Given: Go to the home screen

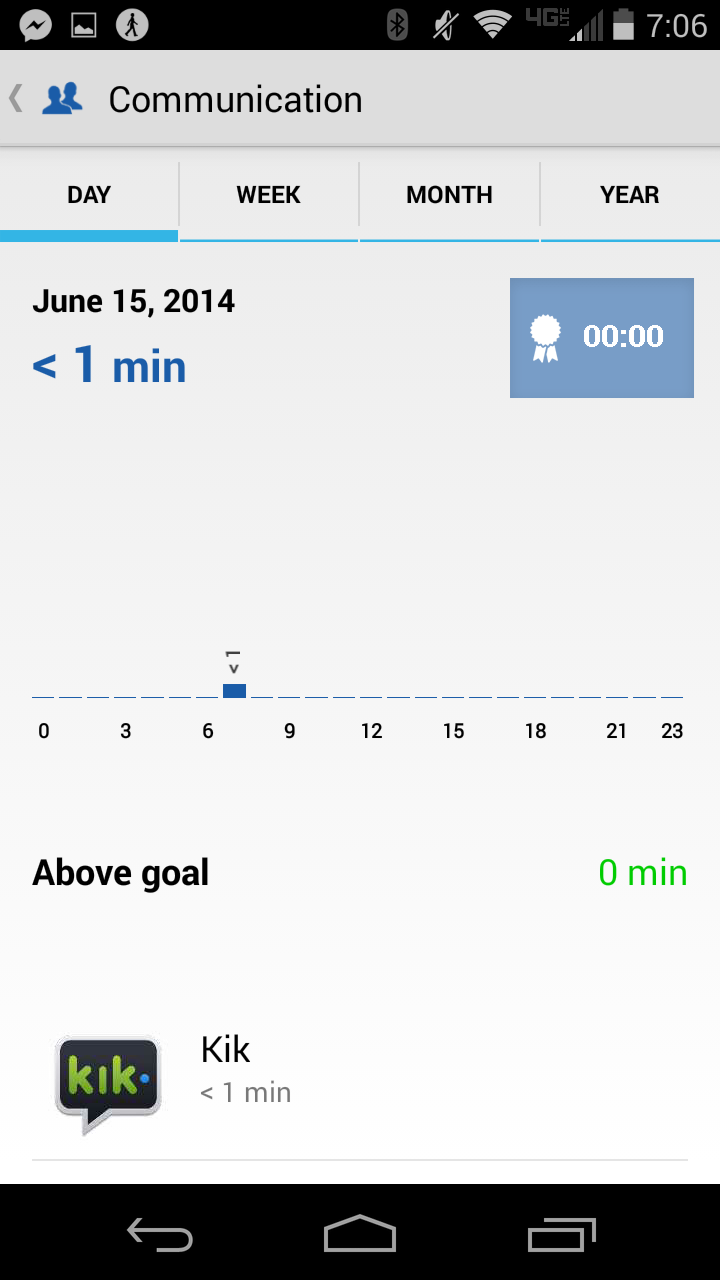Looking at the screenshot, I should click(x=360, y=1235).
